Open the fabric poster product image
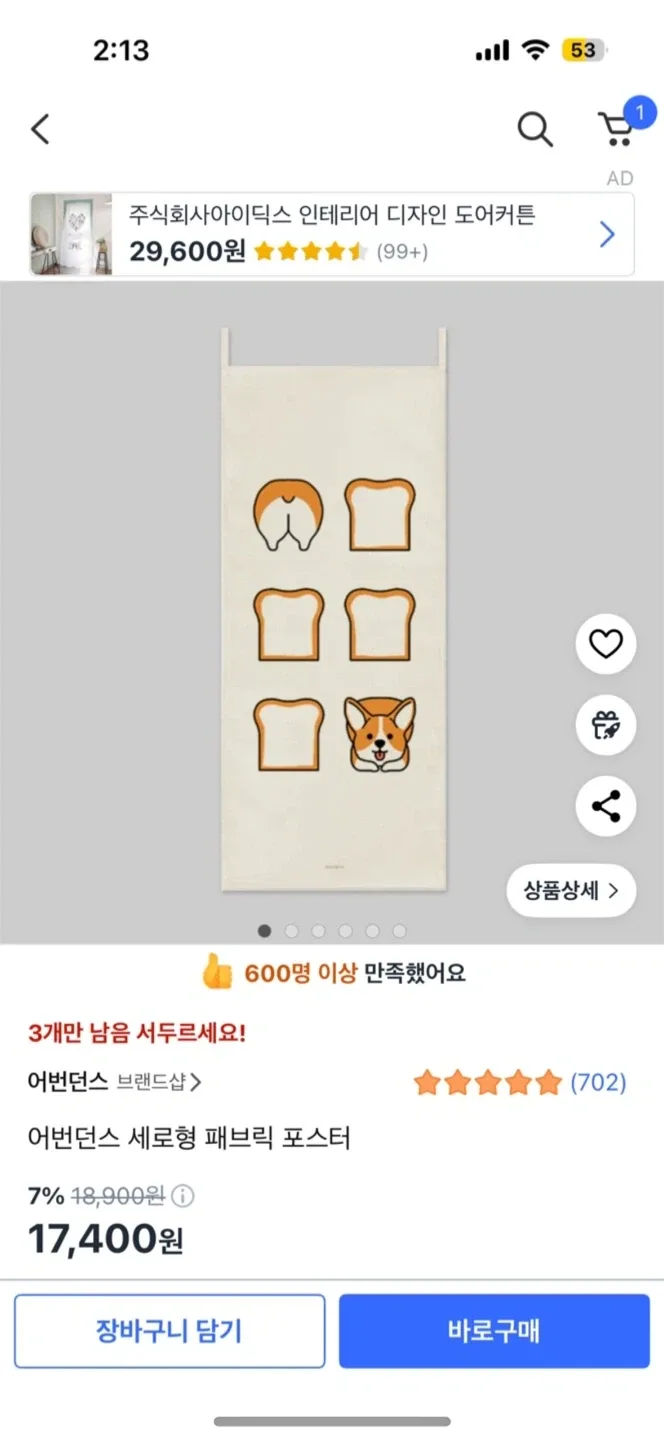Viewport: 664px width, 1440px height. click(x=332, y=610)
